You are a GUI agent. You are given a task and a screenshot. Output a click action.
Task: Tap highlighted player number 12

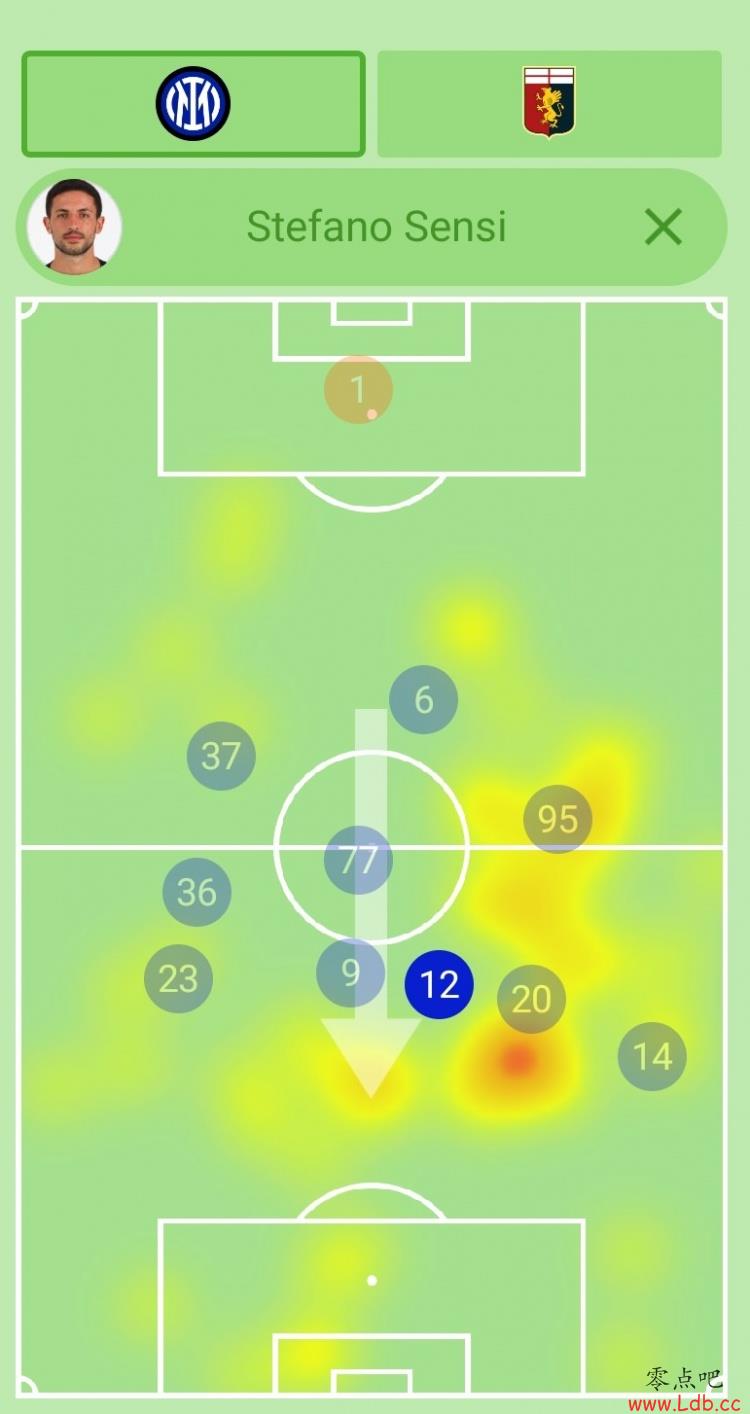[x=439, y=985]
